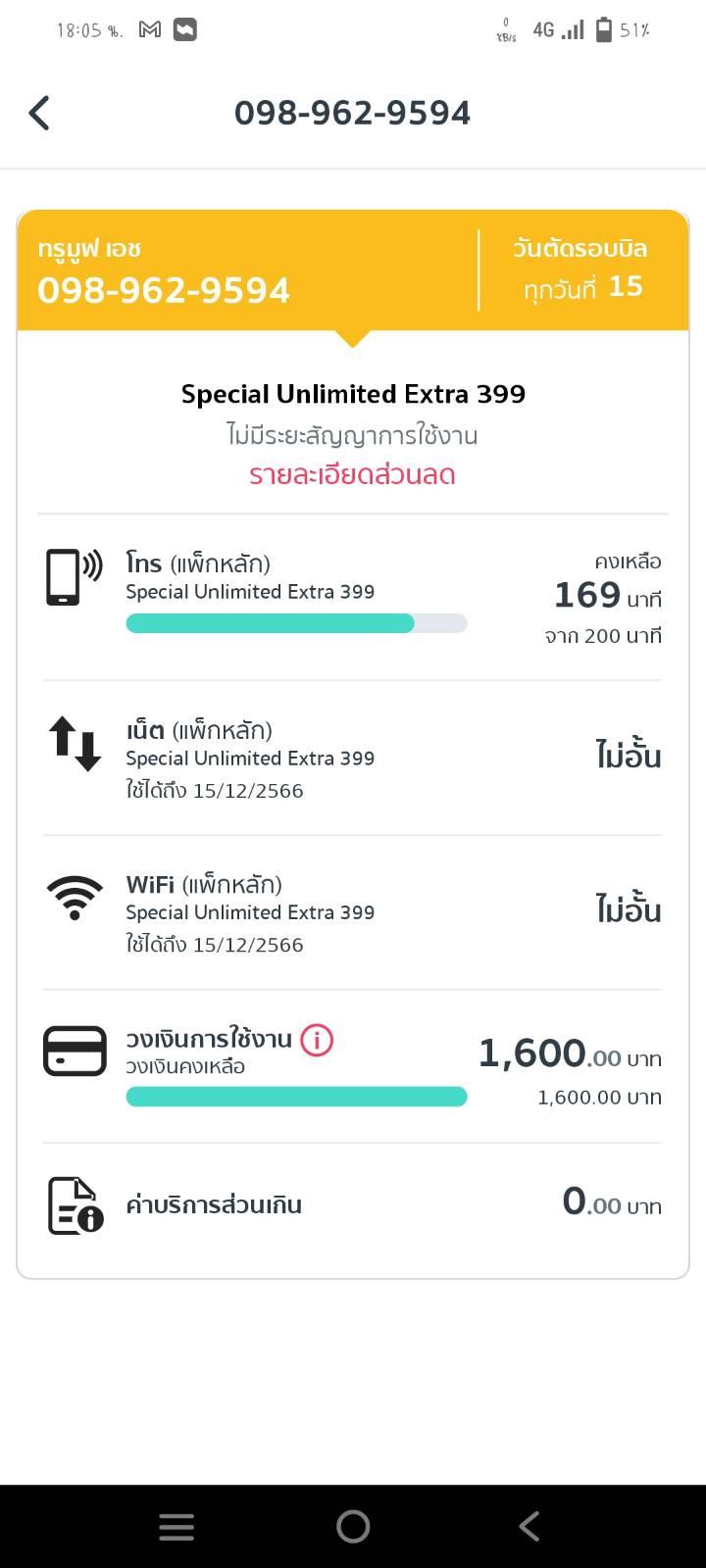Open the รายละเอียดส่วนลด discount details link
The image size is (706, 1568).
(352, 475)
